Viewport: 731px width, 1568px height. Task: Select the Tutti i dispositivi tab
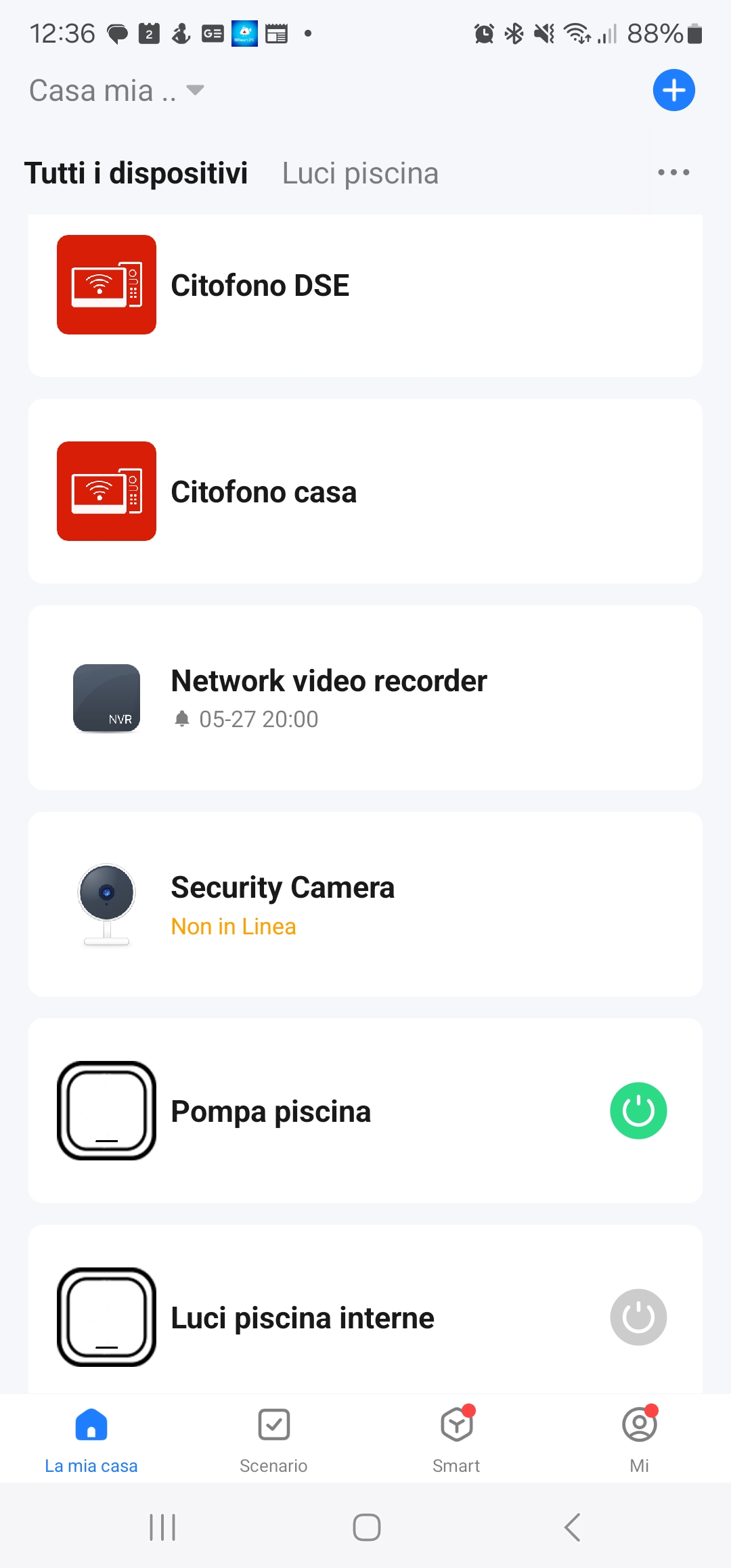click(x=136, y=173)
